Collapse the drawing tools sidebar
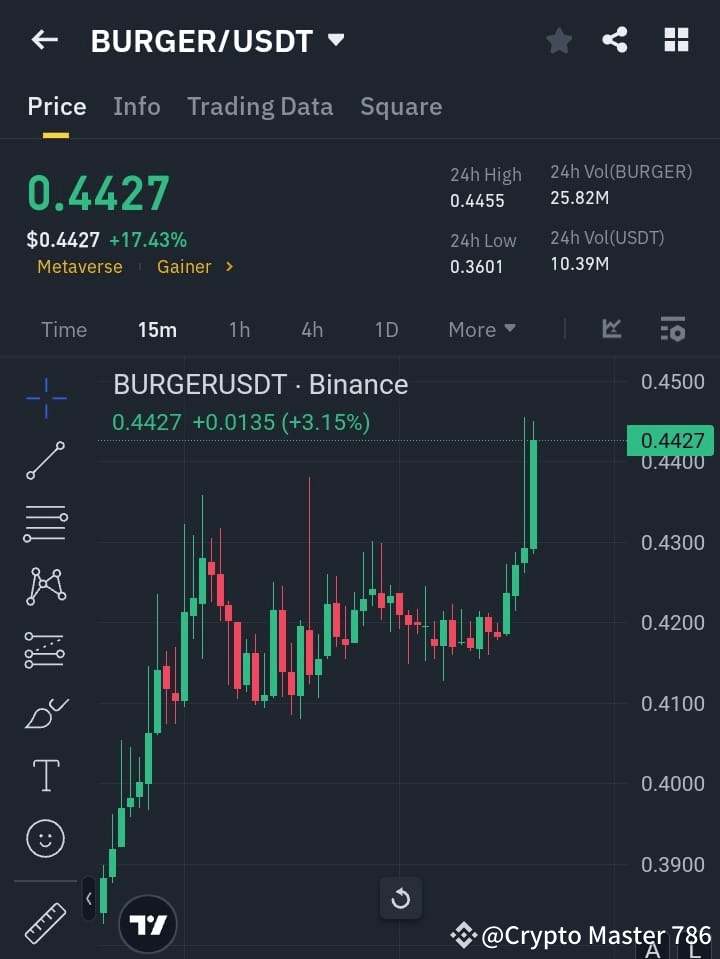Screen dimensions: 720x959 (88, 899)
